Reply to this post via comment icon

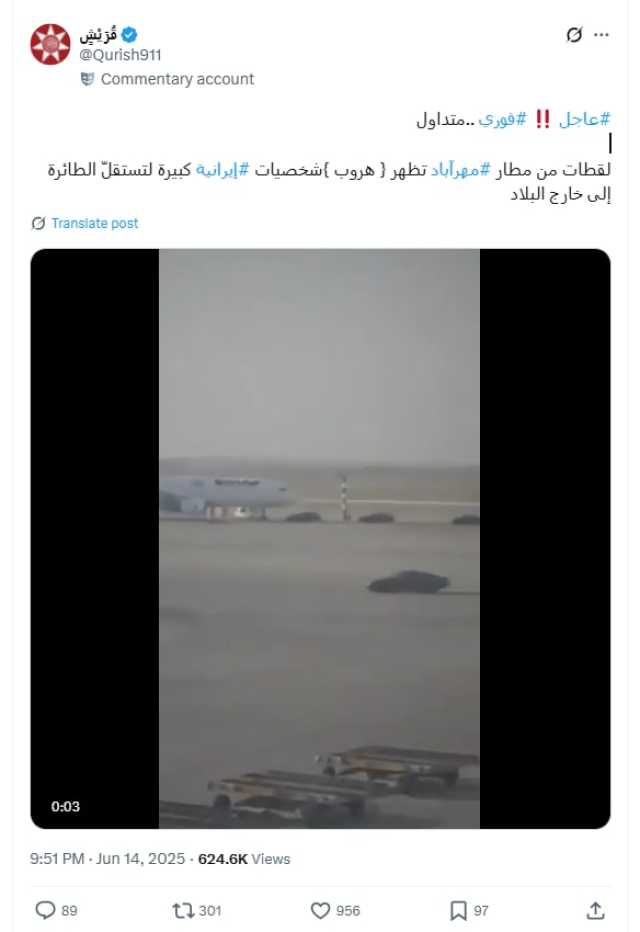[x=46, y=910]
